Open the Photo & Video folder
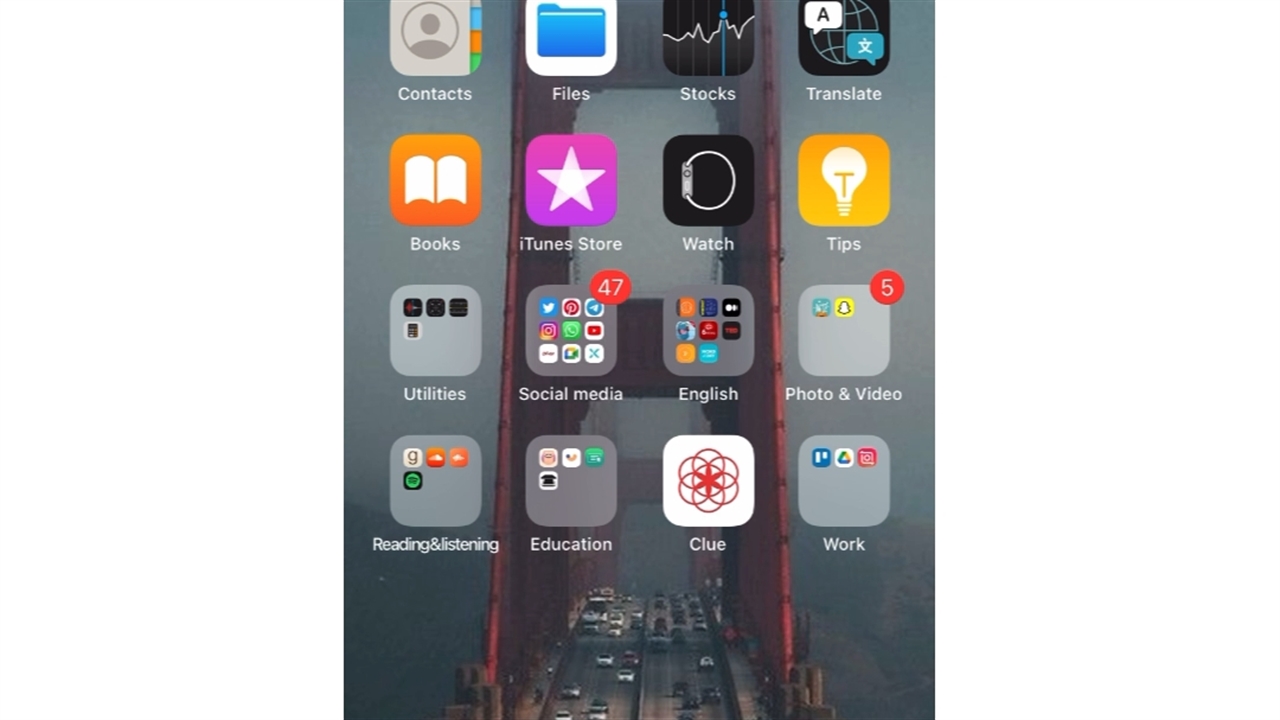Screen dimensions: 1280x720 click(844, 331)
